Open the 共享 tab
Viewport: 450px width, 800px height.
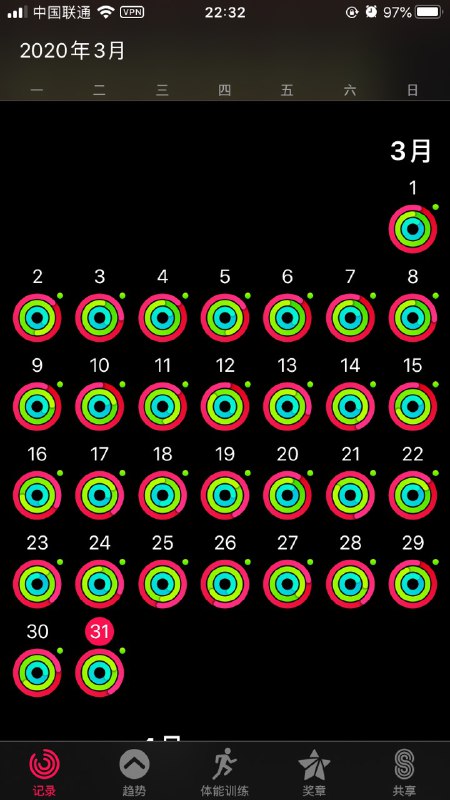pyautogui.click(x=405, y=772)
